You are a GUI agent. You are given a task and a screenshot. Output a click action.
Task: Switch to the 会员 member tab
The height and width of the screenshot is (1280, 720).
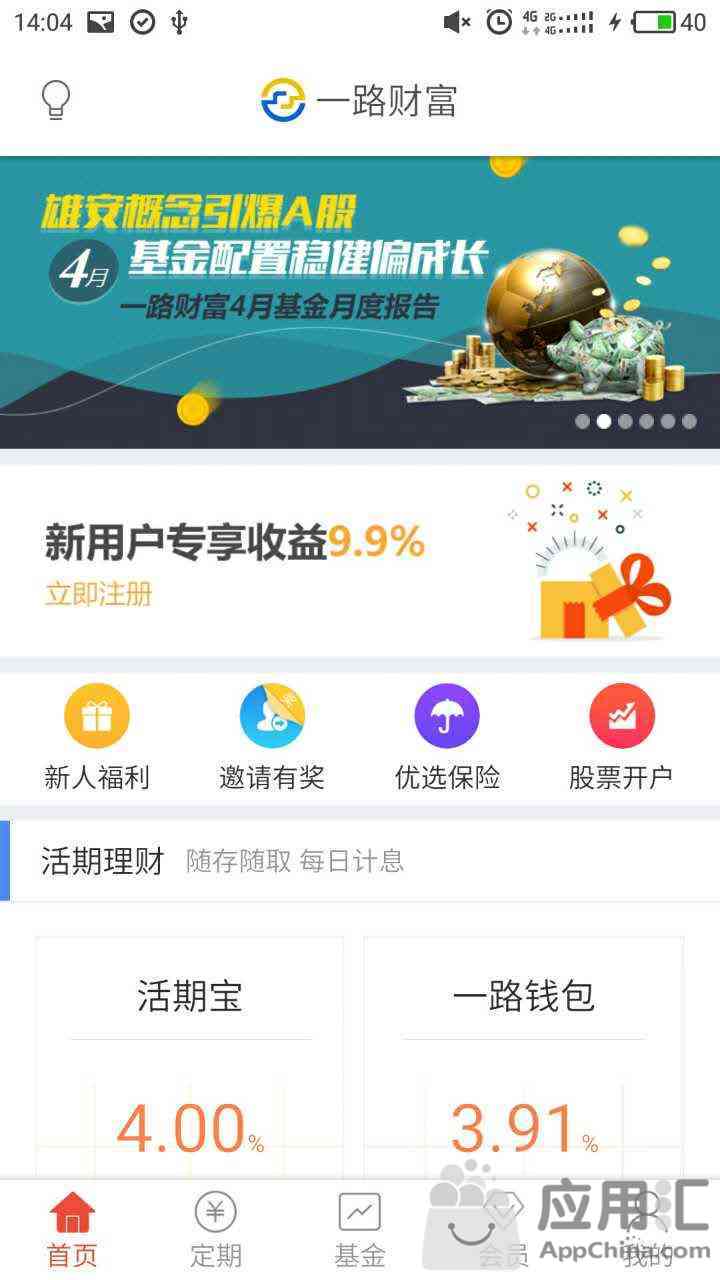(x=503, y=1230)
